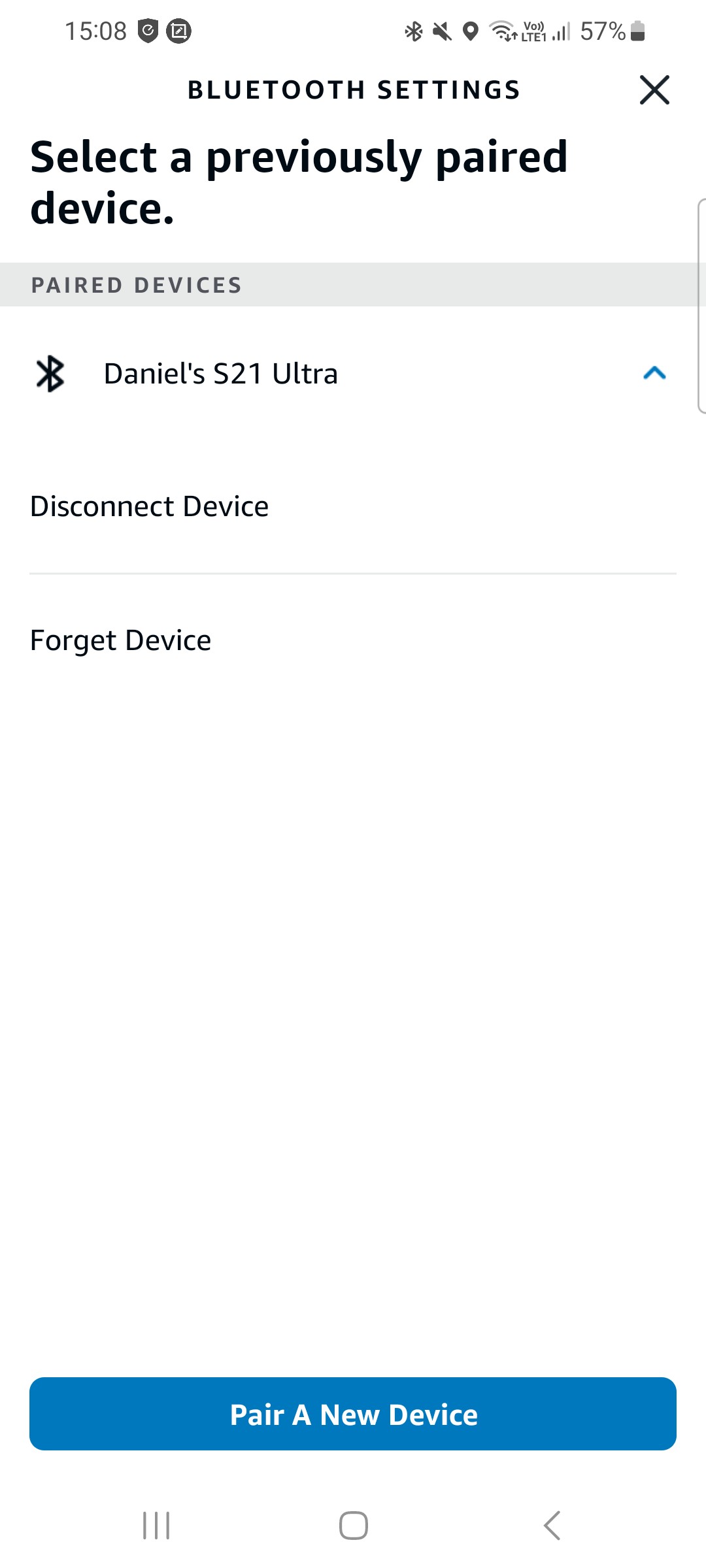This screenshot has width=706, height=1568.
Task: Tap Pair A New Device button
Action: (x=353, y=1414)
